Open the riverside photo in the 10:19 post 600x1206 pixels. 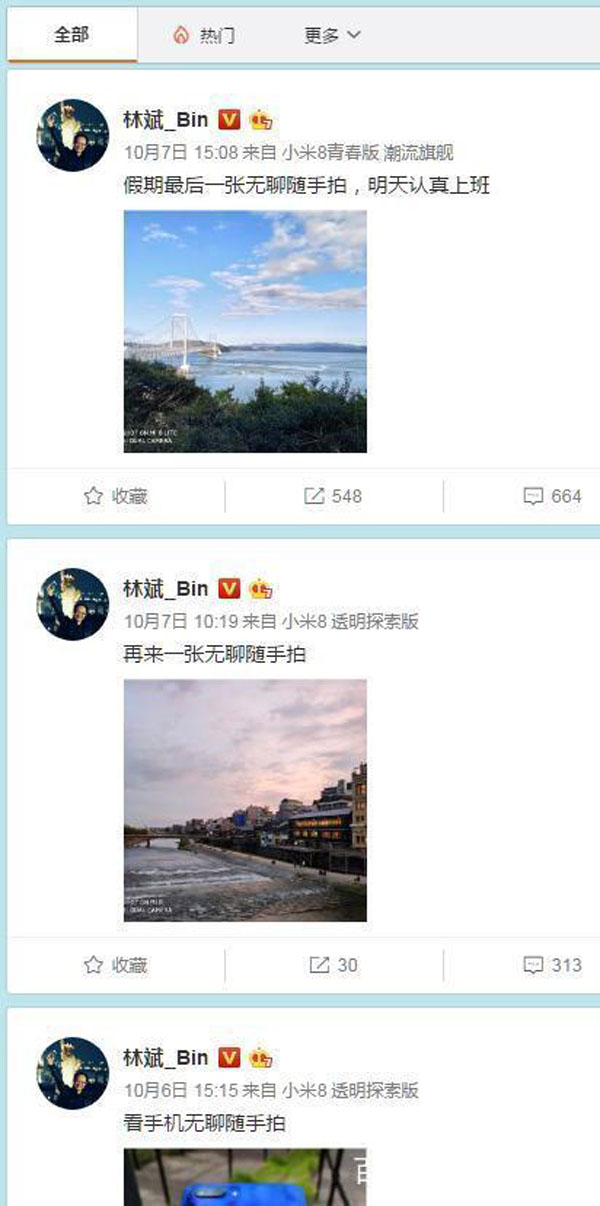245,800
